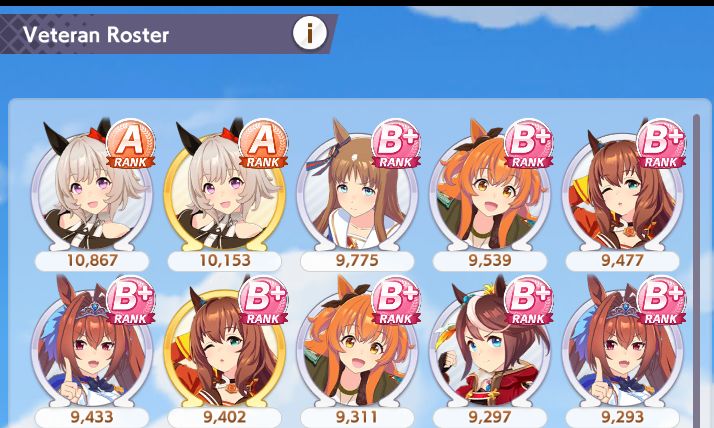This screenshot has height=428, width=714.
Task: Pick the character card with 9,311
Action: (x=357, y=352)
